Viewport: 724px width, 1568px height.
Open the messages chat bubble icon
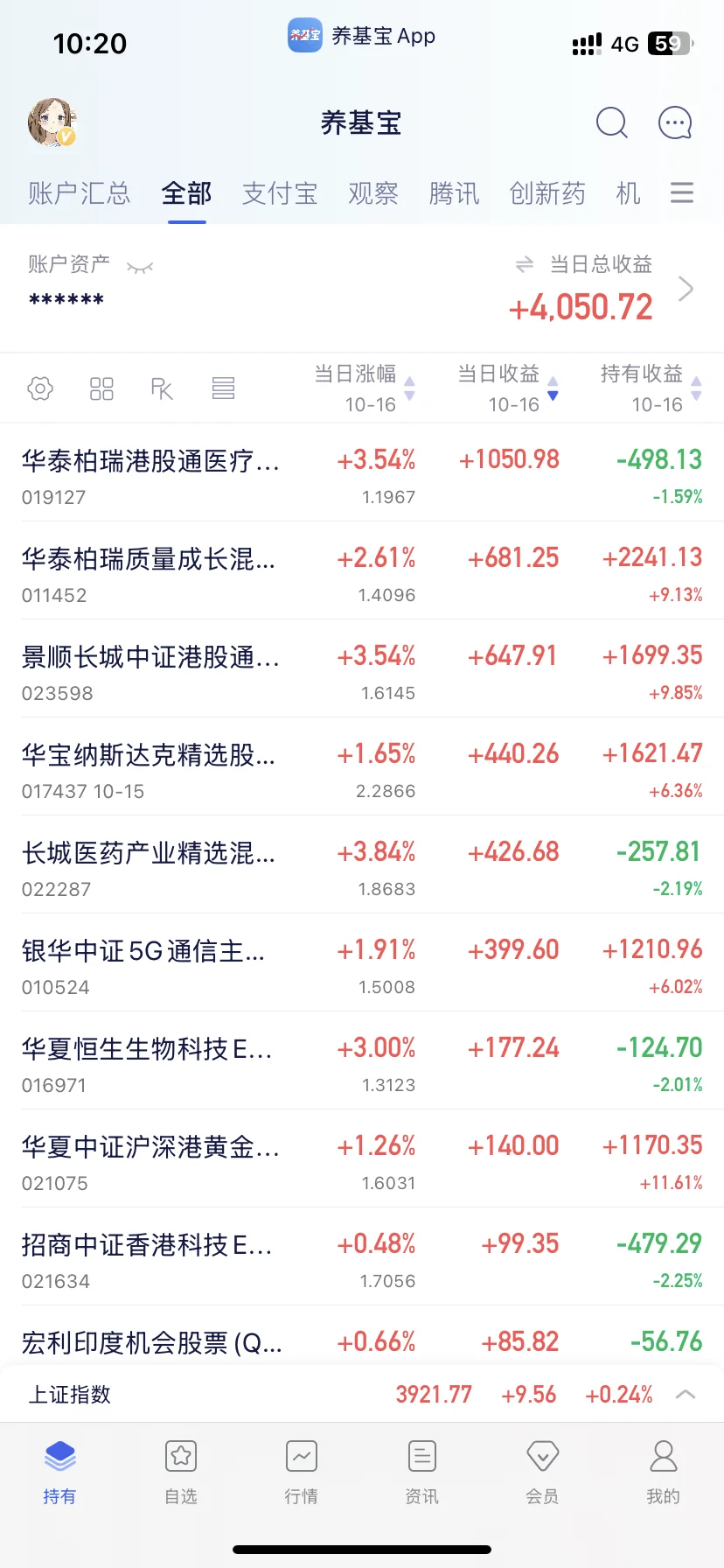(x=675, y=123)
